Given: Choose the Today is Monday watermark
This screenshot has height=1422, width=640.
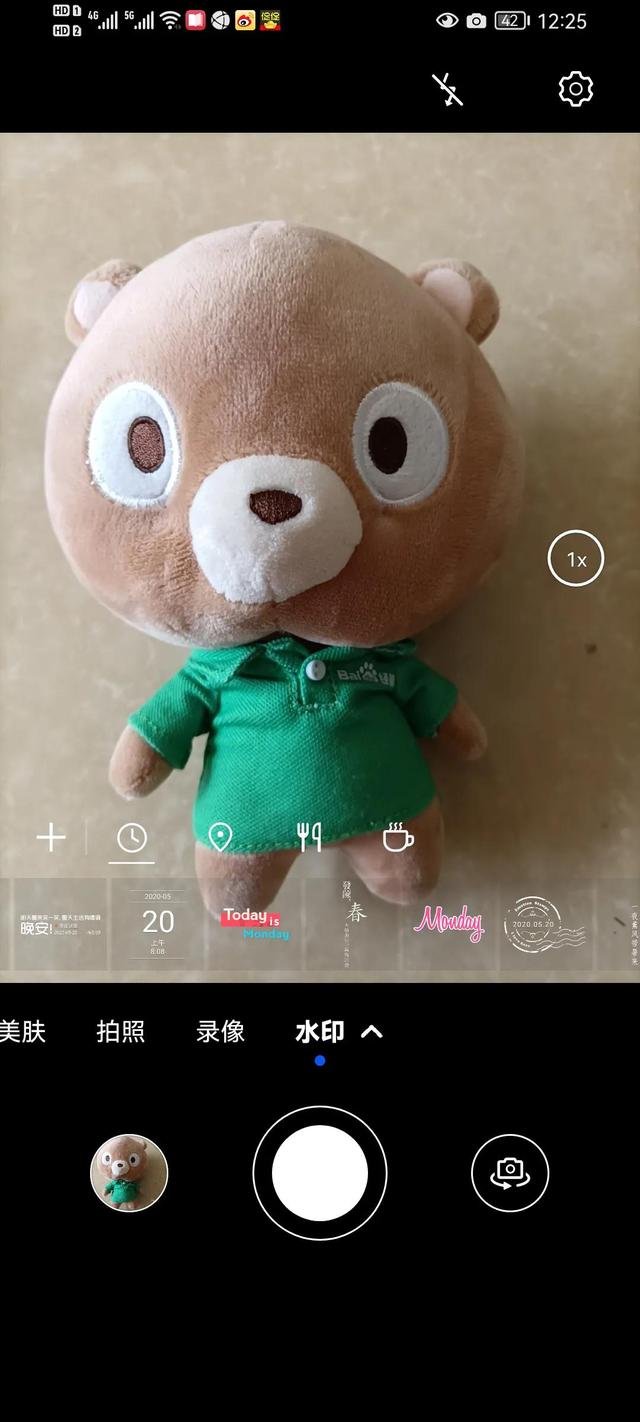Looking at the screenshot, I should coord(255,924).
